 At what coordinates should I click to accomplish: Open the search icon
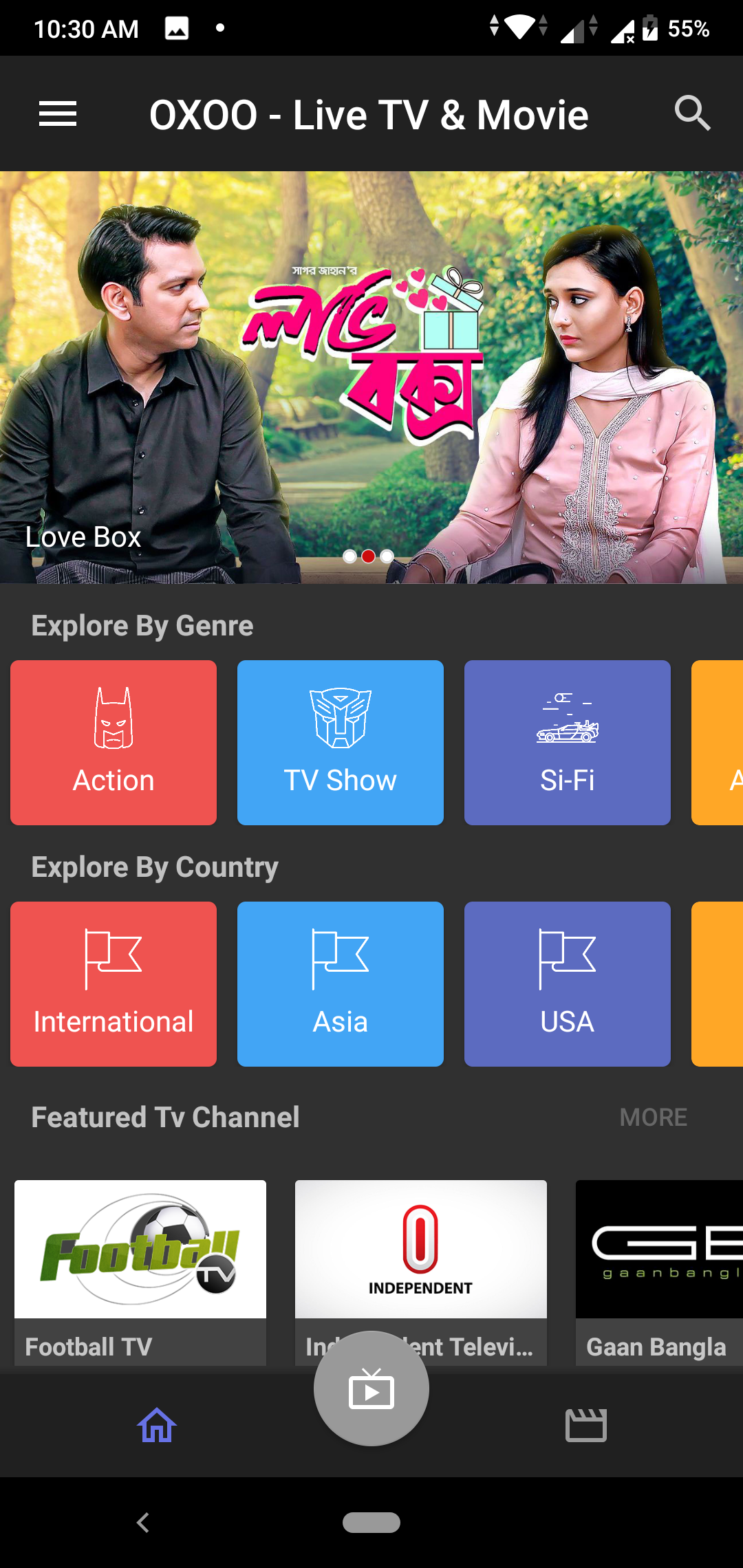point(692,113)
